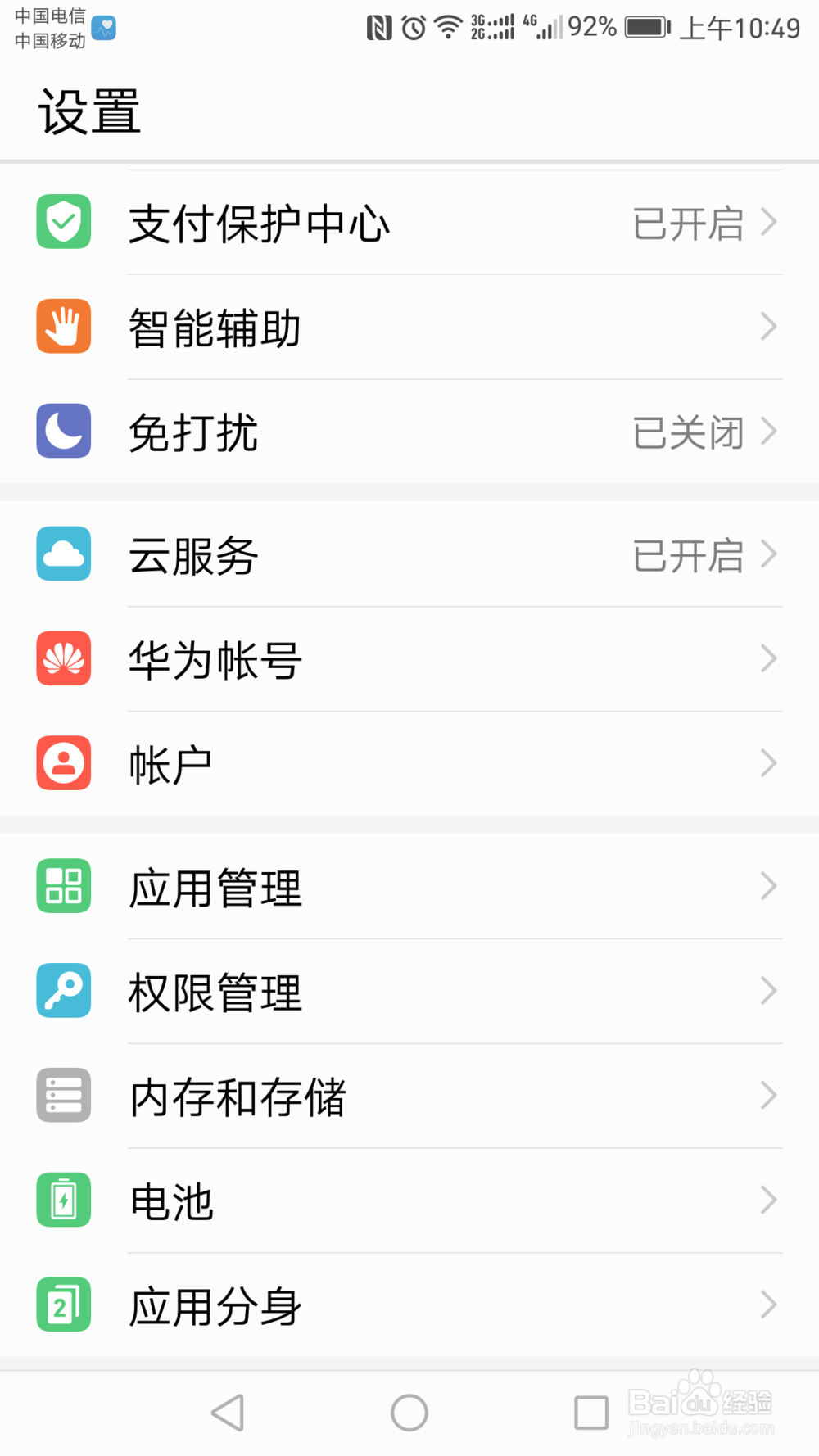Select the blue permission key icon
Image resolution: width=819 pixels, height=1456 pixels.
[63, 991]
